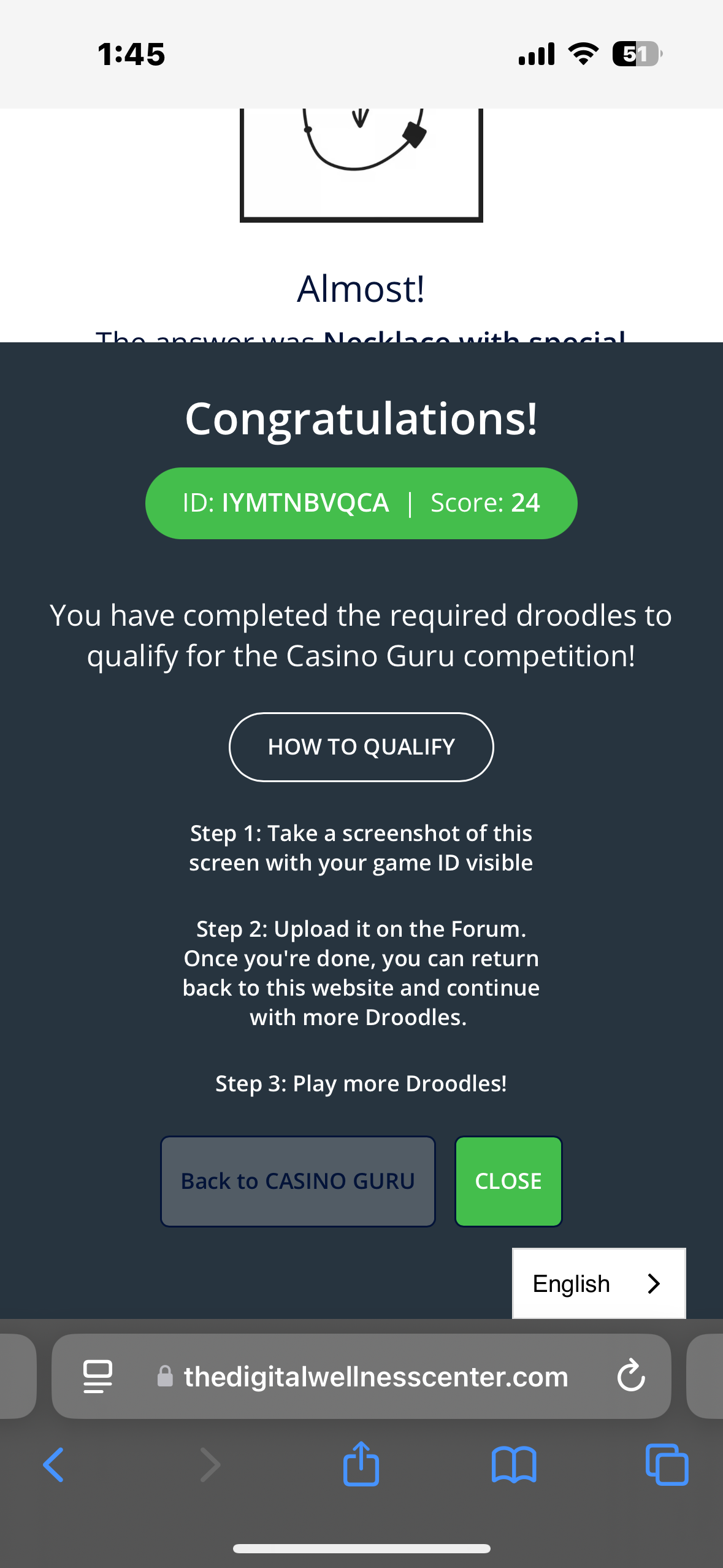Reload the page

tap(630, 1376)
